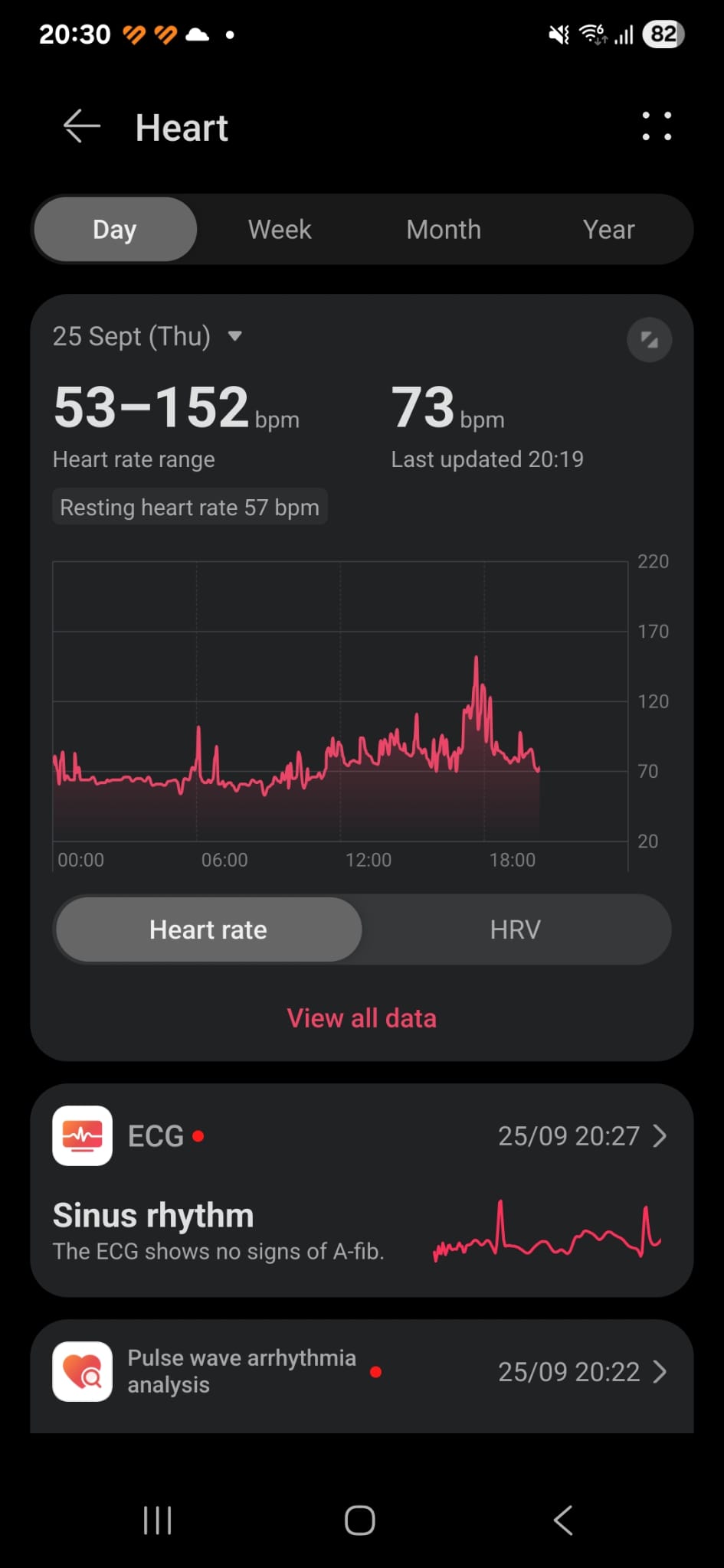Image resolution: width=724 pixels, height=1568 pixels.
Task: Expand the heart rate chart to fullscreen
Action: pyautogui.click(x=649, y=340)
